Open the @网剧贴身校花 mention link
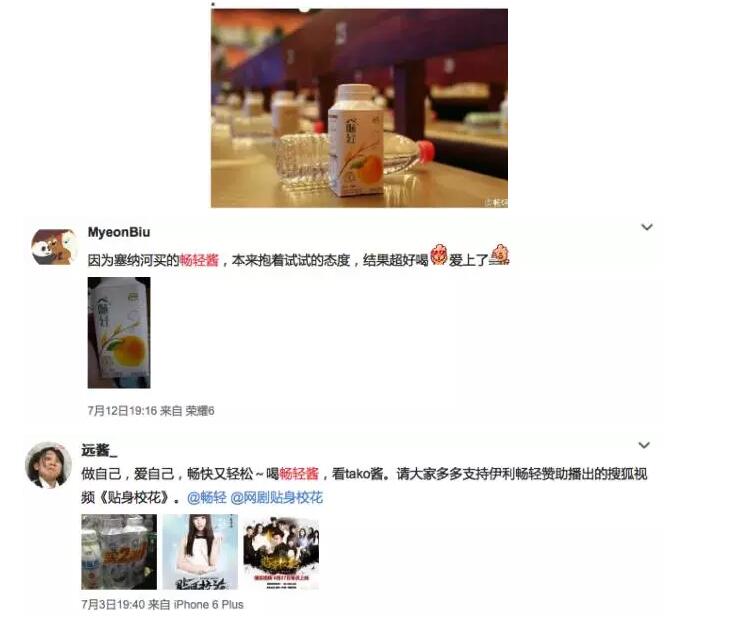The width and height of the screenshot is (730, 637). click(x=277, y=497)
